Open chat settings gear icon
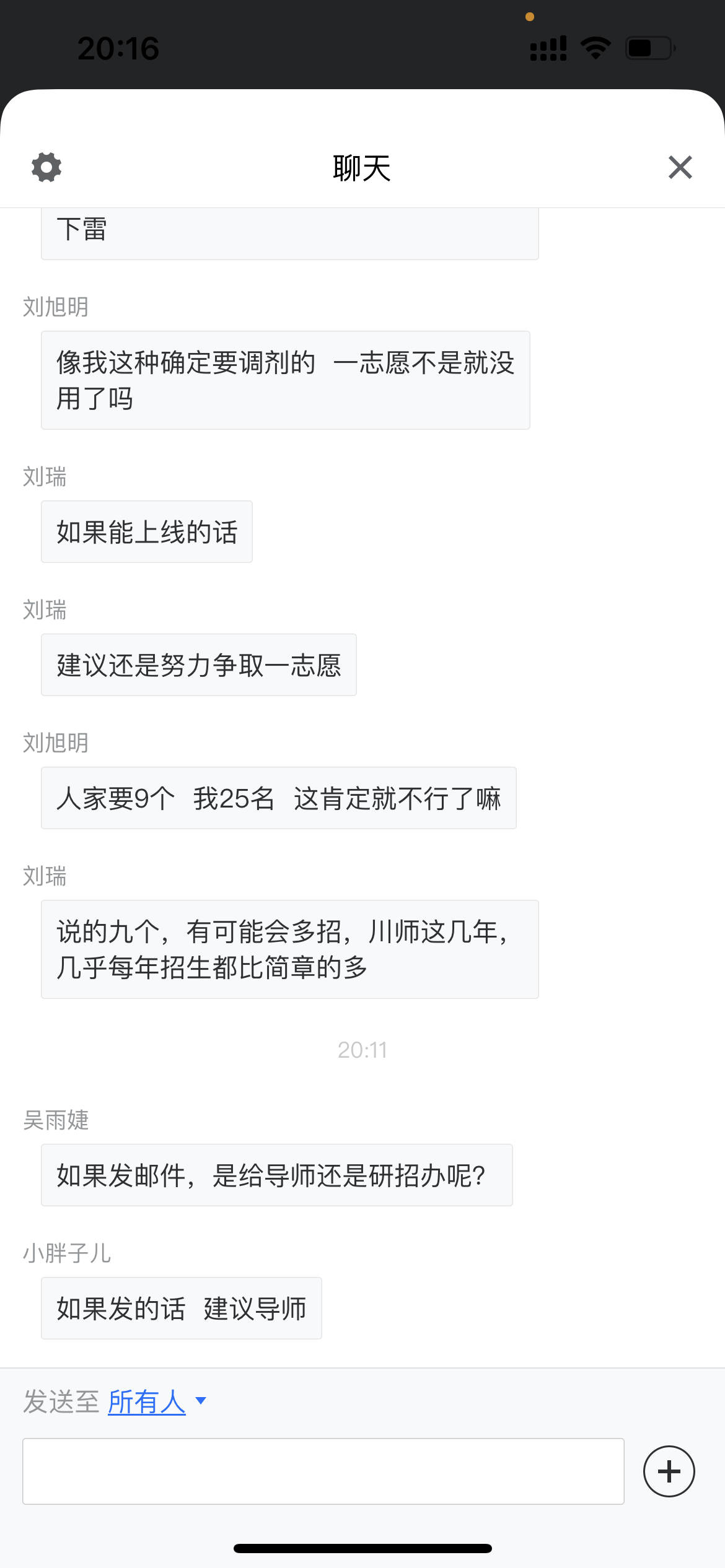 (46, 167)
